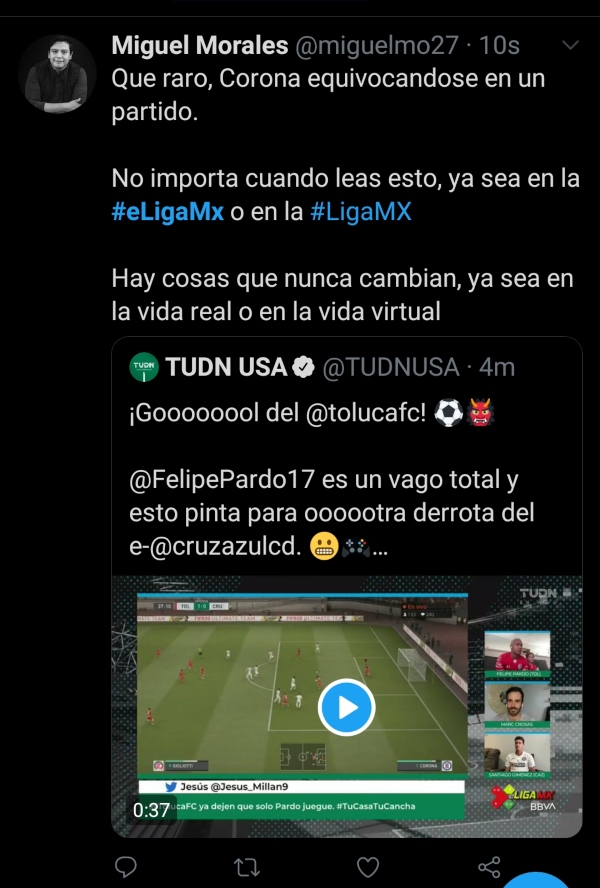Play the TUDN USA video
The image size is (600, 888).
point(346,708)
